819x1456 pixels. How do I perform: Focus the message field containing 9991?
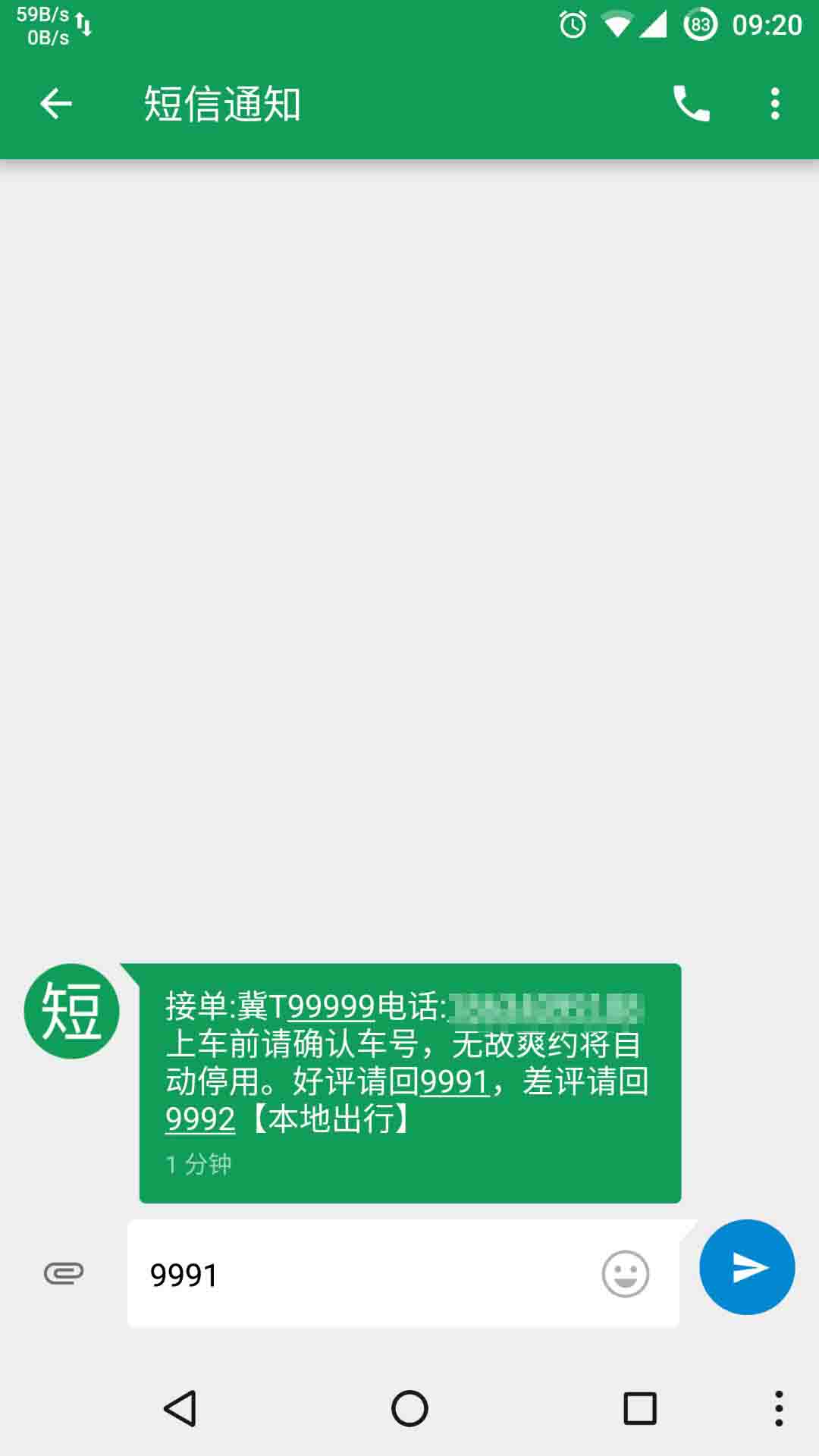[x=364, y=1275]
